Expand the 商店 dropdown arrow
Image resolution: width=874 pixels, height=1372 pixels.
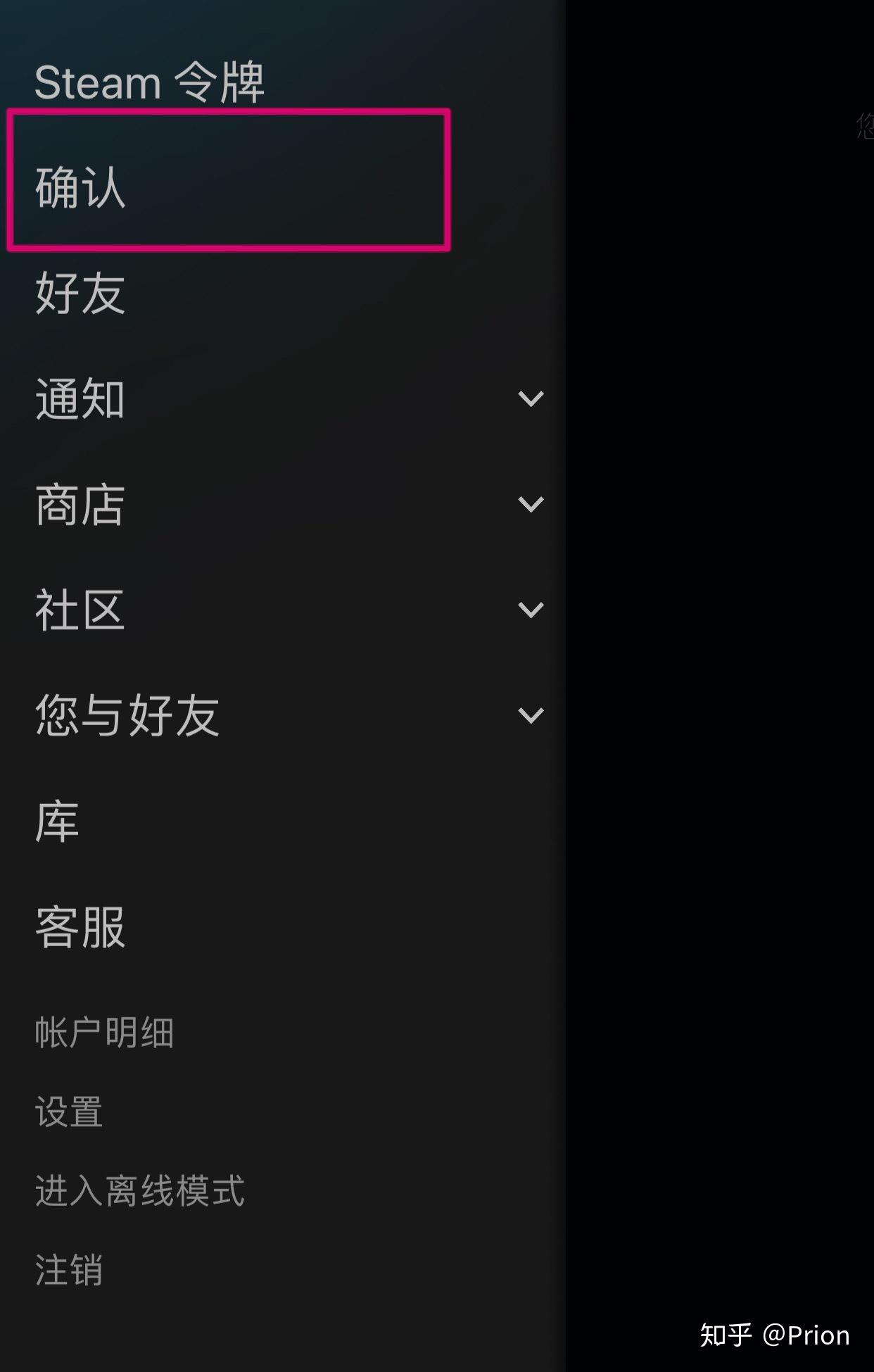[531, 503]
